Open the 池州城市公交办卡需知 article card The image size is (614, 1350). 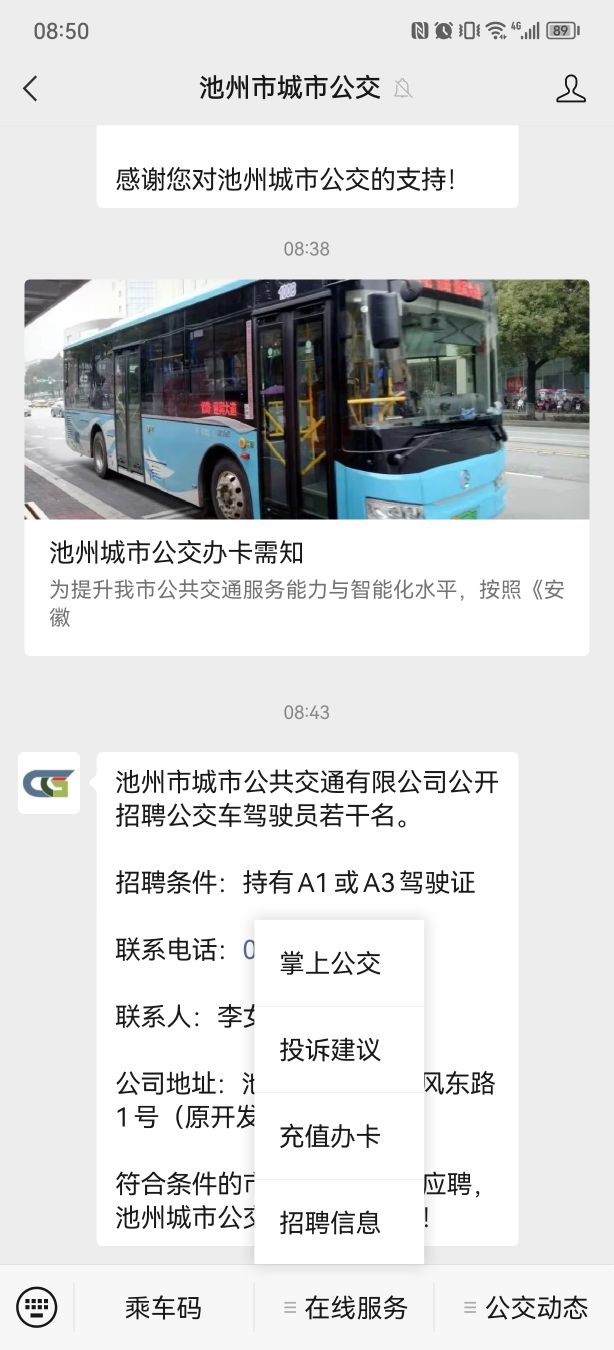pos(306,467)
